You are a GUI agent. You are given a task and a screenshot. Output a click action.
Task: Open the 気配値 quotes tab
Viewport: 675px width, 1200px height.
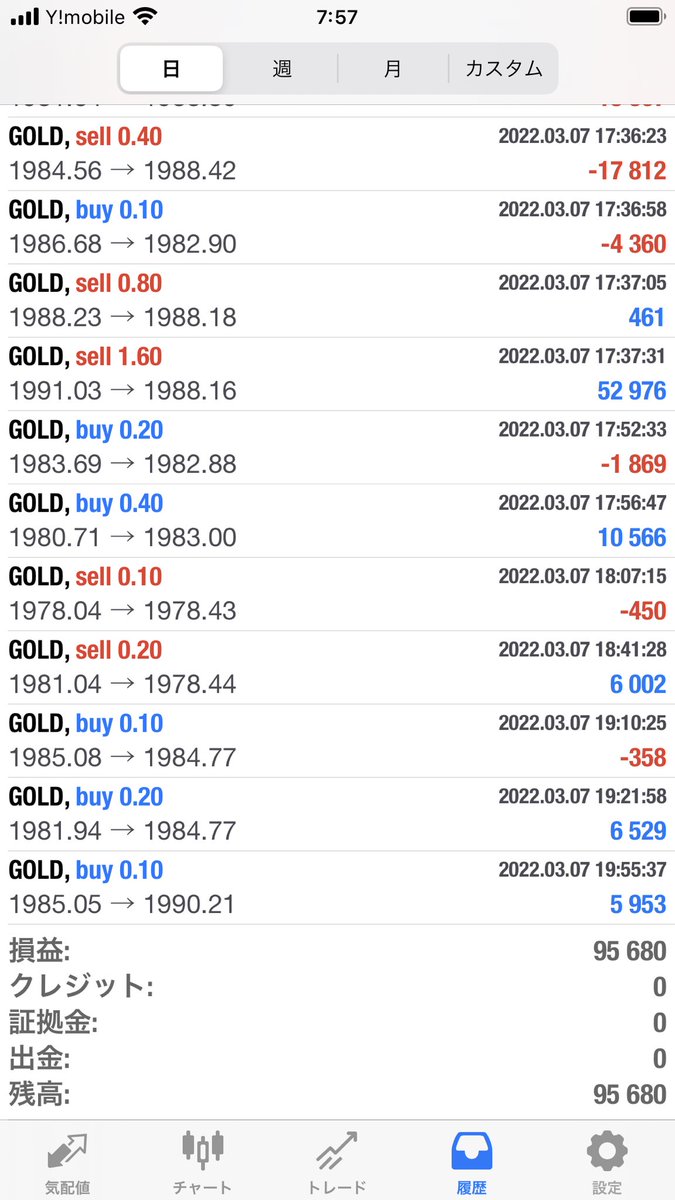[x=67, y=1162]
